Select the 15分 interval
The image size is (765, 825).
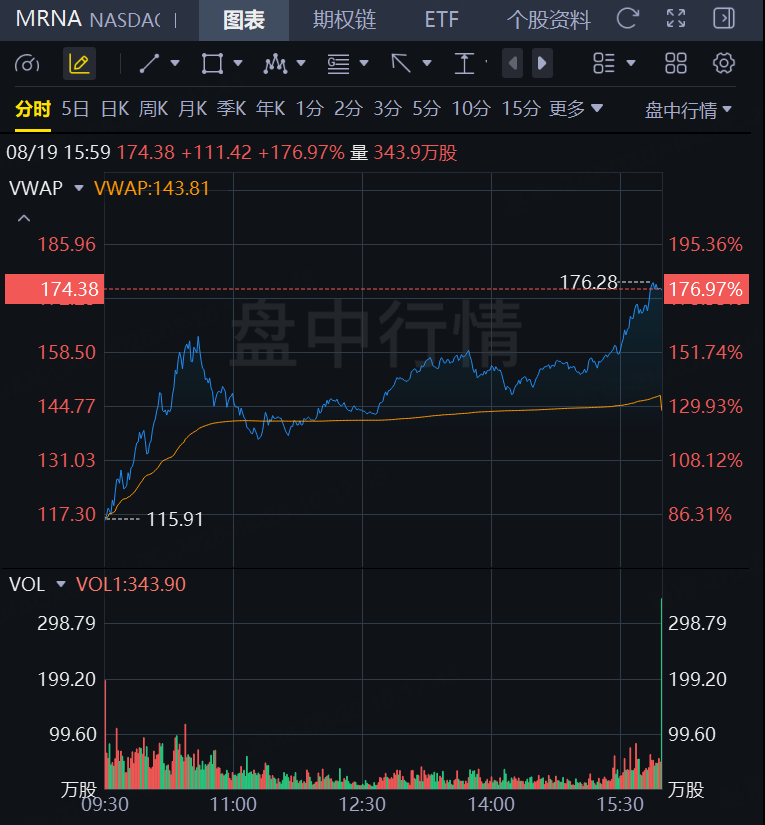521,109
